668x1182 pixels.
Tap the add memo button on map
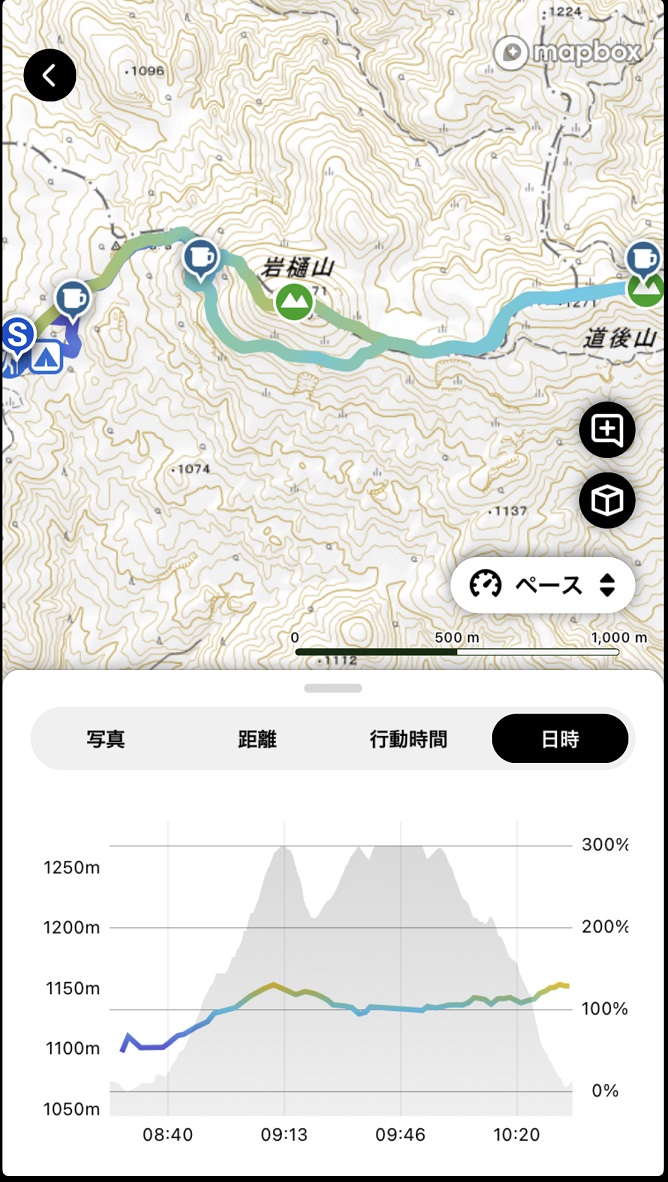[x=607, y=431]
